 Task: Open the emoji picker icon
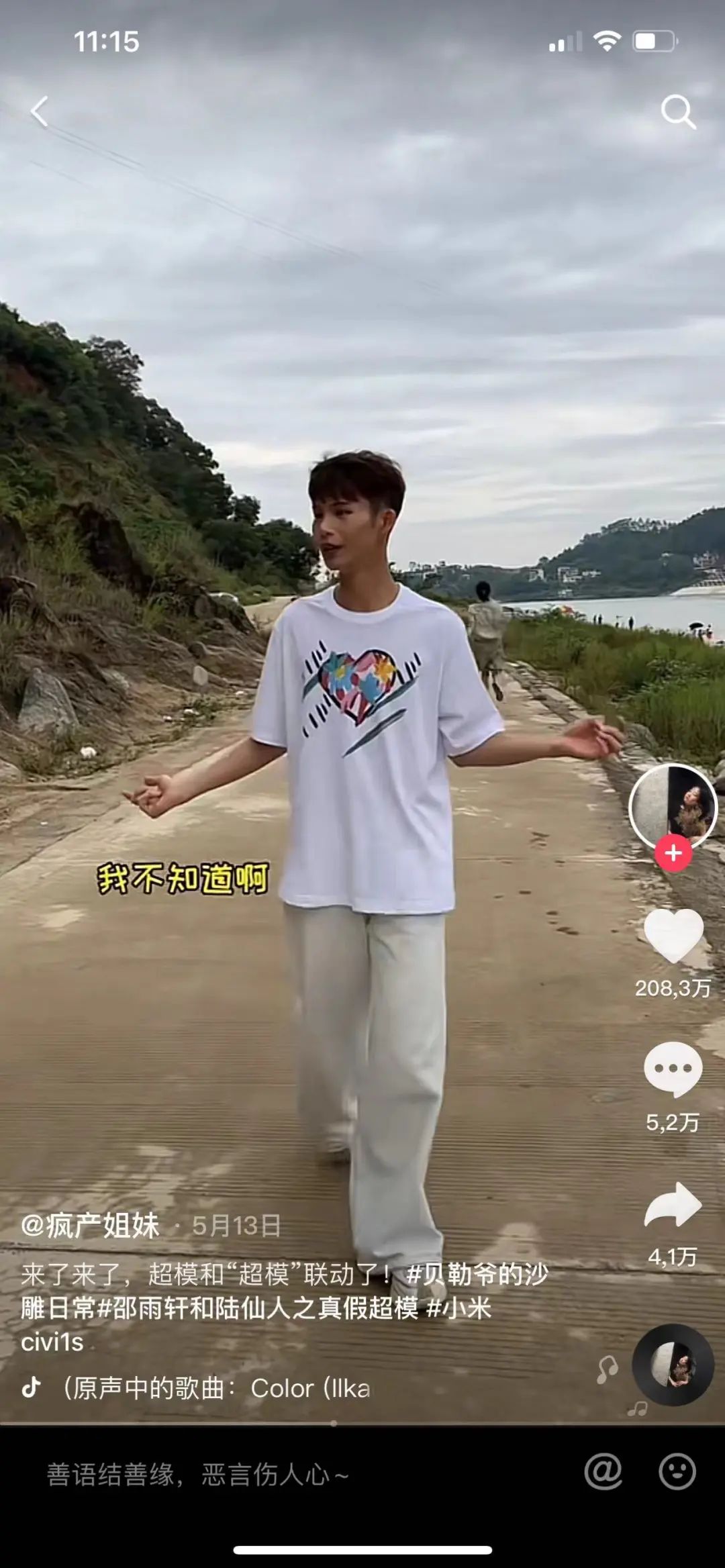pos(677,1472)
